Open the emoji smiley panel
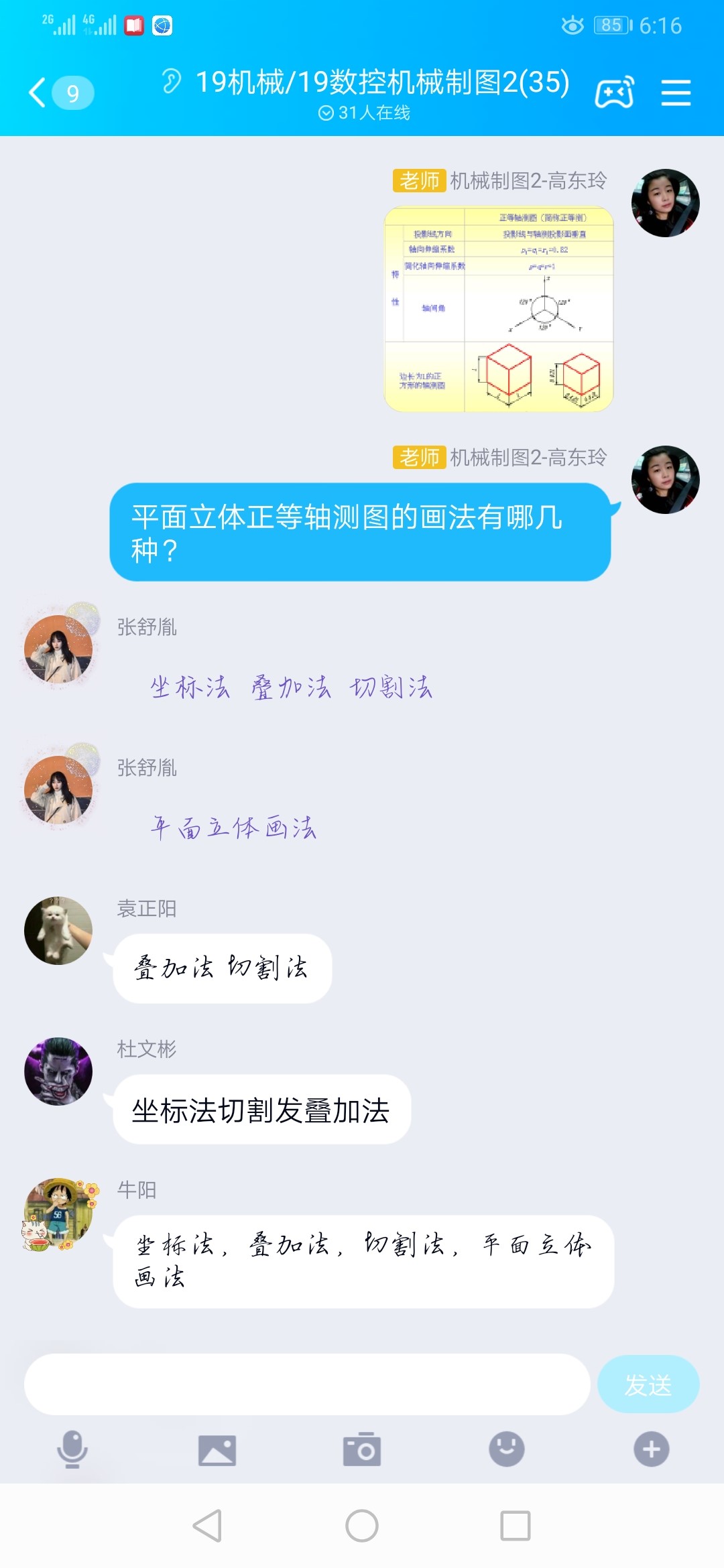724x1568 pixels. (x=507, y=1449)
